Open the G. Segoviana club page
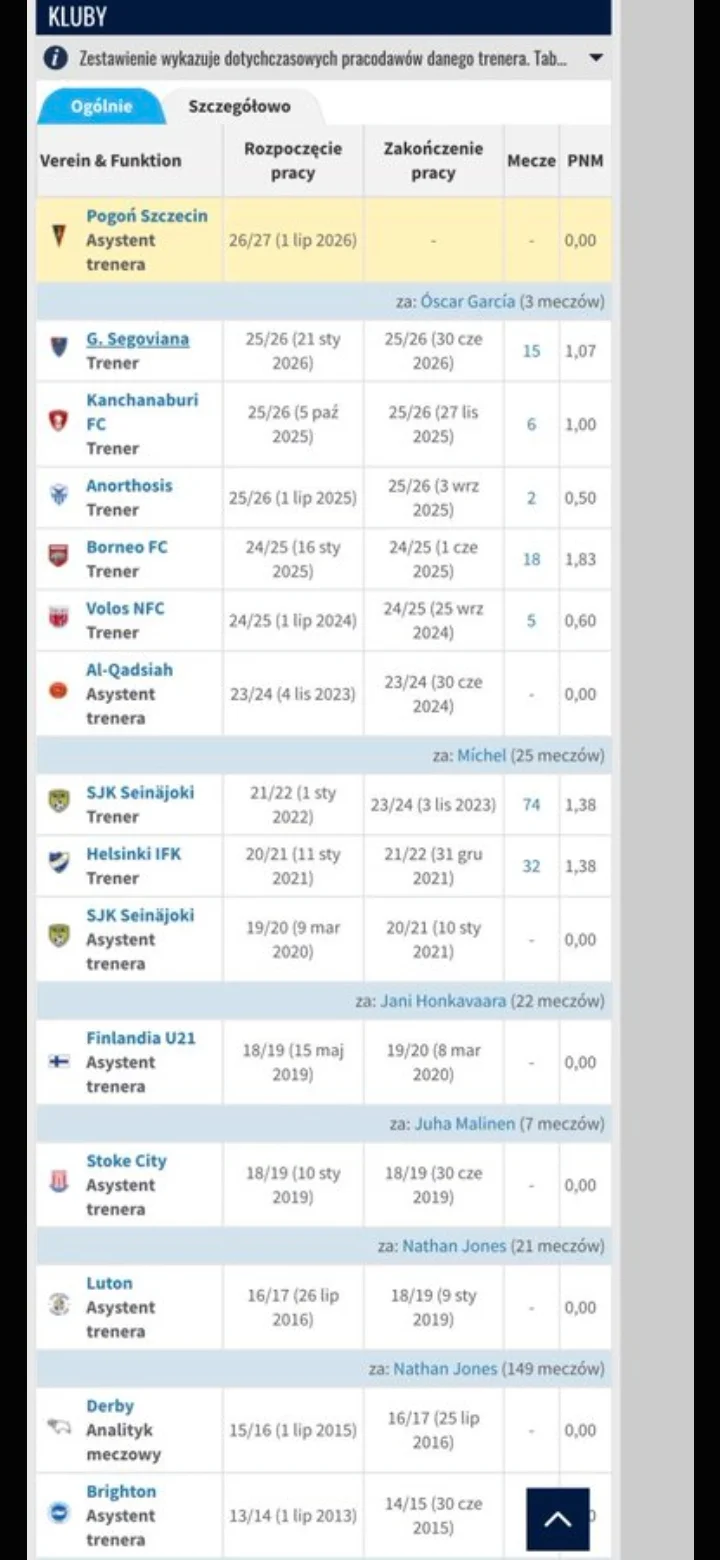This screenshot has height=1560, width=720. [137, 339]
